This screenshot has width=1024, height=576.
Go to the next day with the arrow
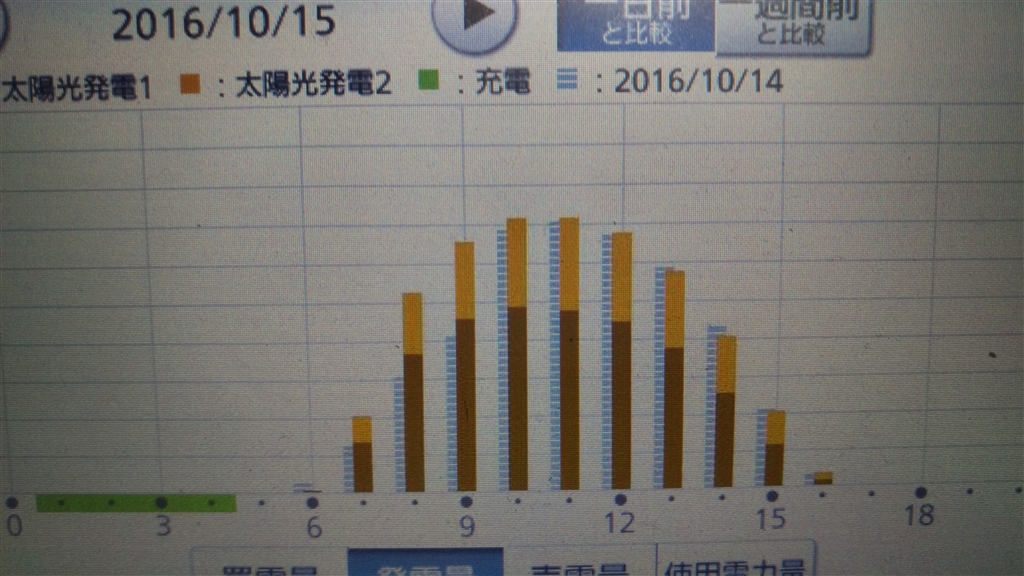[474, 18]
